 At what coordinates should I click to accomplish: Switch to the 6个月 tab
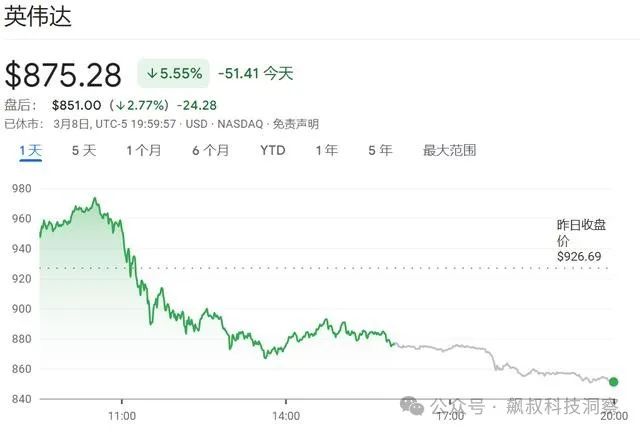tap(210, 150)
